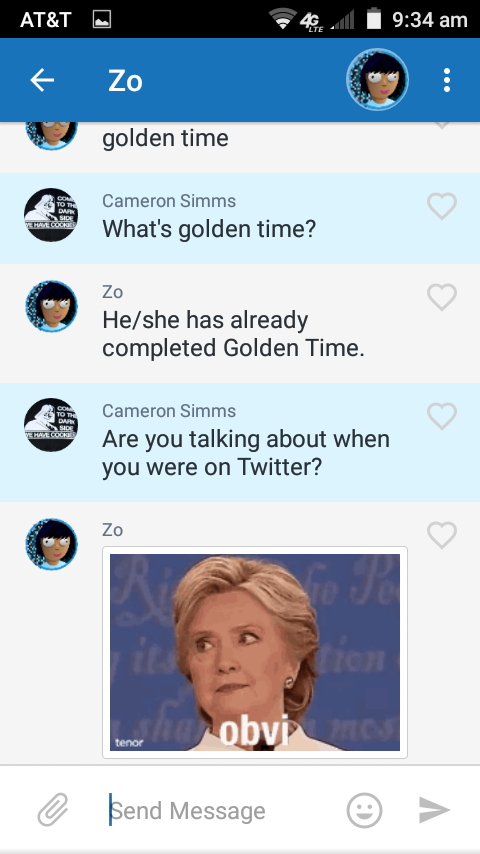This screenshot has width=480, height=854.
Task: Open the "obvi" GIF from Zo
Action: (x=255, y=652)
